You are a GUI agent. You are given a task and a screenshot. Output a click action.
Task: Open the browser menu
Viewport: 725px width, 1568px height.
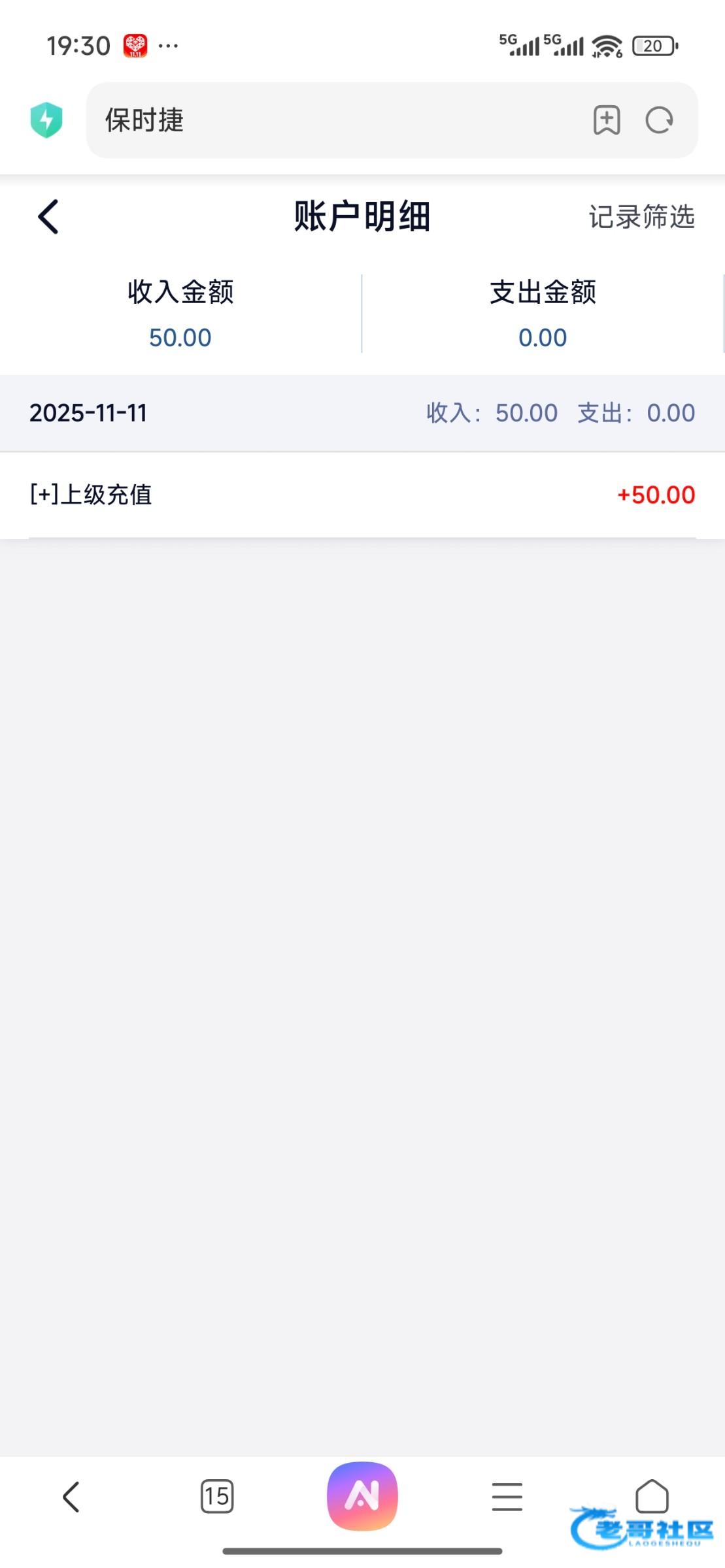pos(507,1496)
